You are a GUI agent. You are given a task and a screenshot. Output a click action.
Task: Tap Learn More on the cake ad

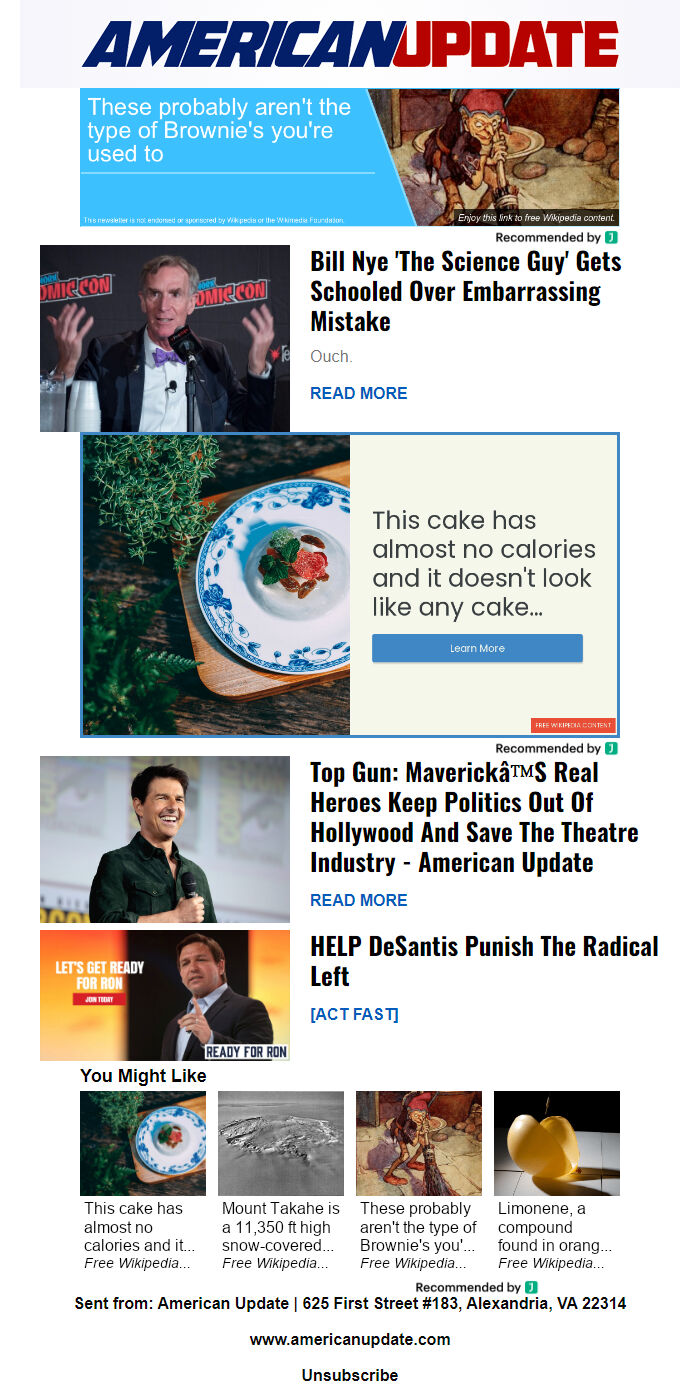[x=477, y=648]
